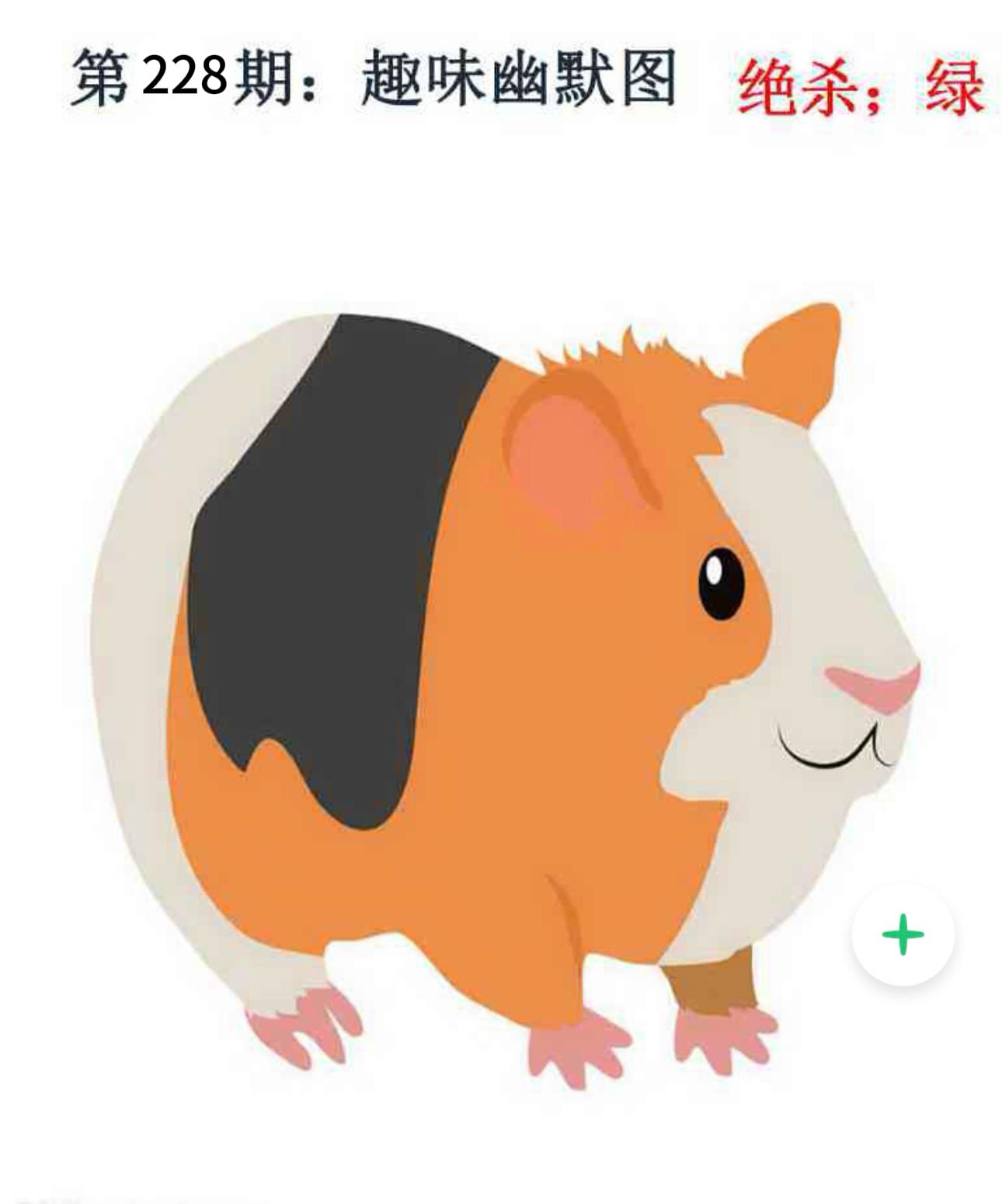Tap the green plus floating button
The width and height of the screenshot is (1002, 1204).
coord(903,935)
